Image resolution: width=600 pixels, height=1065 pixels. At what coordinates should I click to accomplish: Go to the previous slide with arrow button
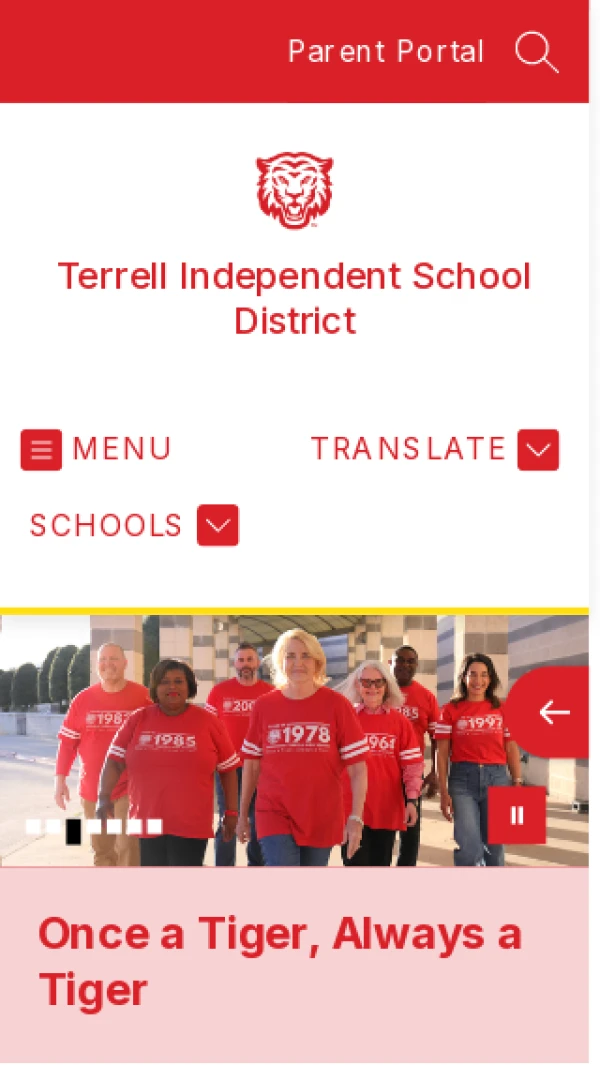pos(553,712)
